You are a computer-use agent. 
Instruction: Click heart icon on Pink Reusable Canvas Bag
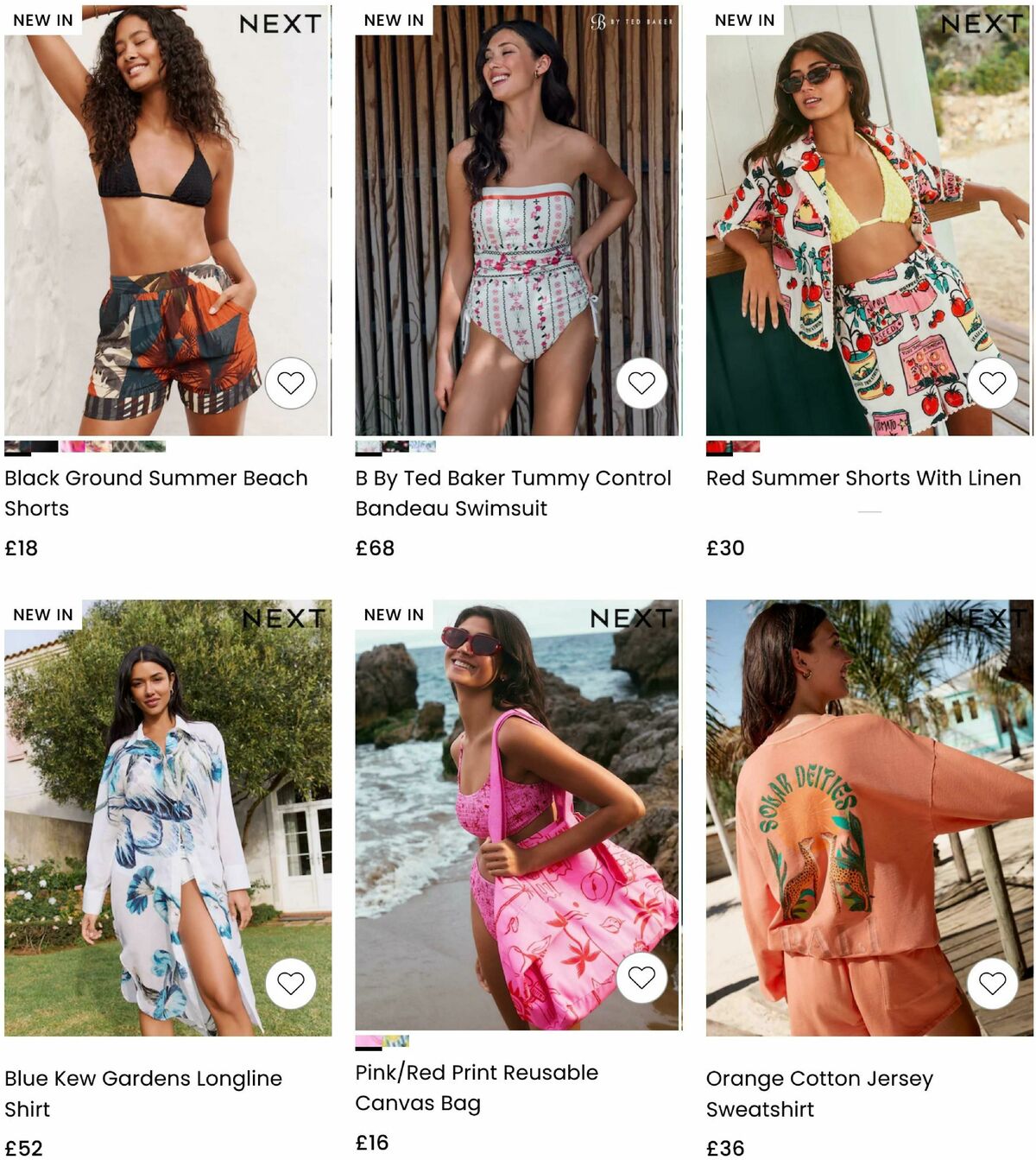point(643,979)
